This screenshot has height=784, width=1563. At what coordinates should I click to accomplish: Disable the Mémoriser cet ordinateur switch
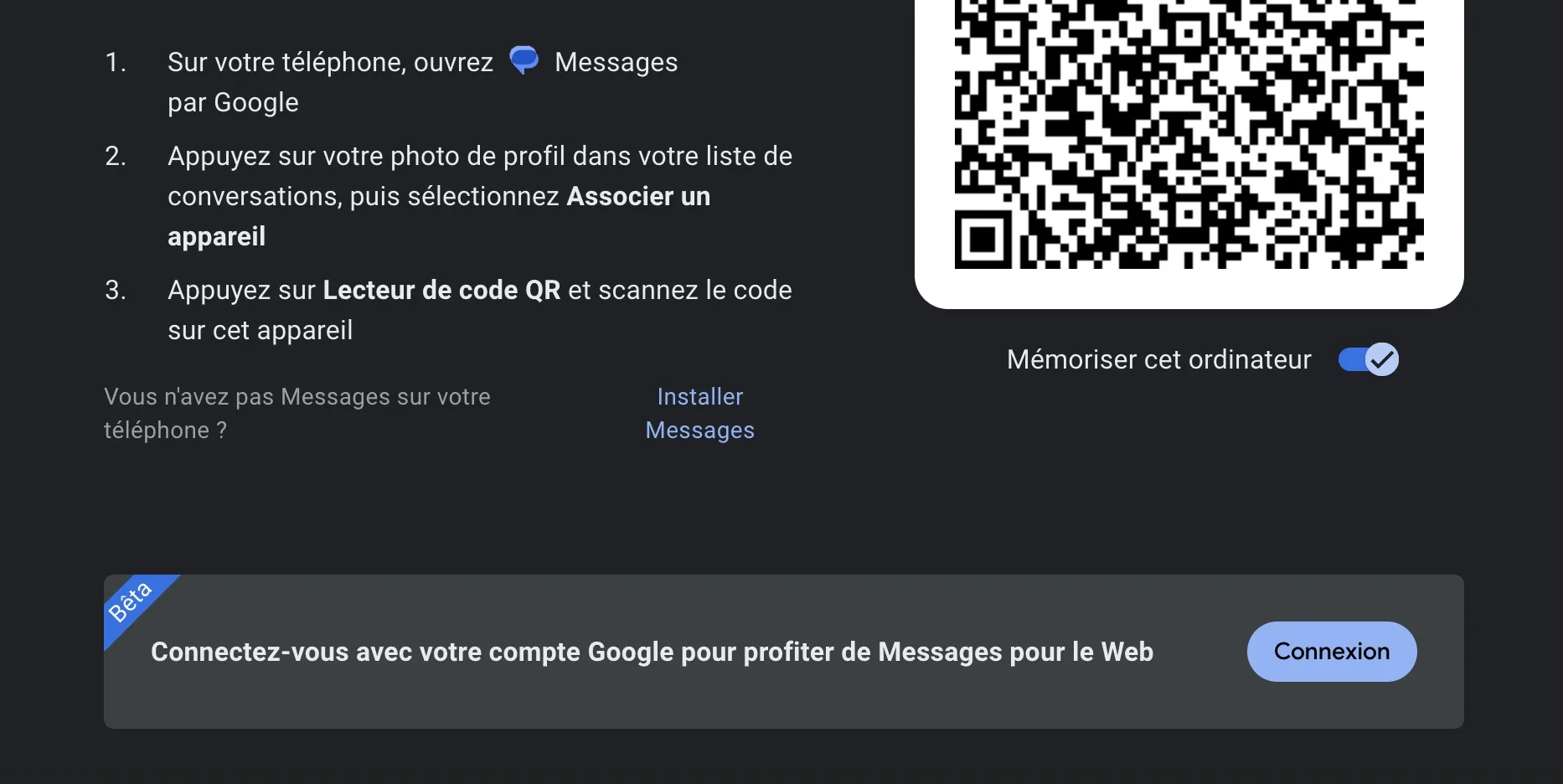[1368, 359]
